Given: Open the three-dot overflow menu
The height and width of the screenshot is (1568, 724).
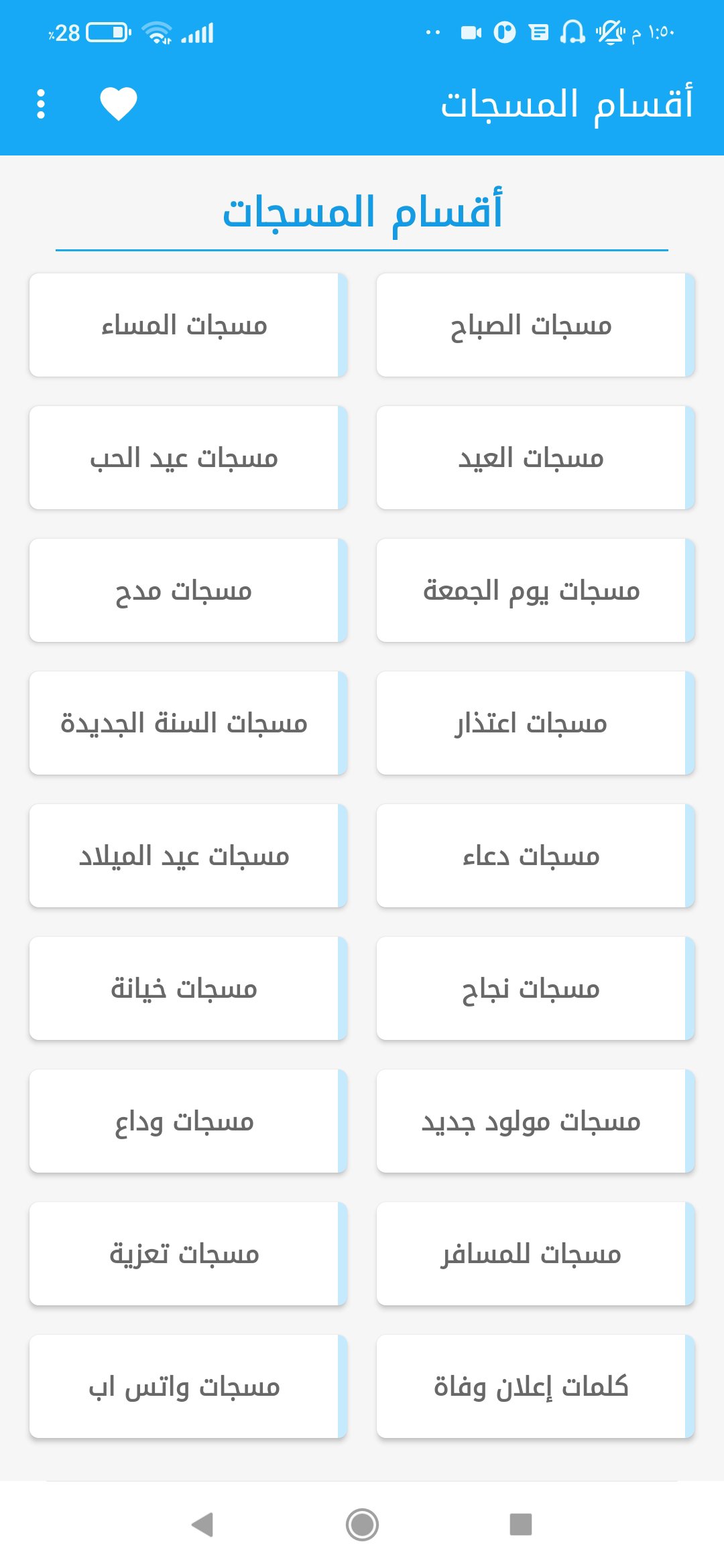Looking at the screenshot, I should coord(41,104).
